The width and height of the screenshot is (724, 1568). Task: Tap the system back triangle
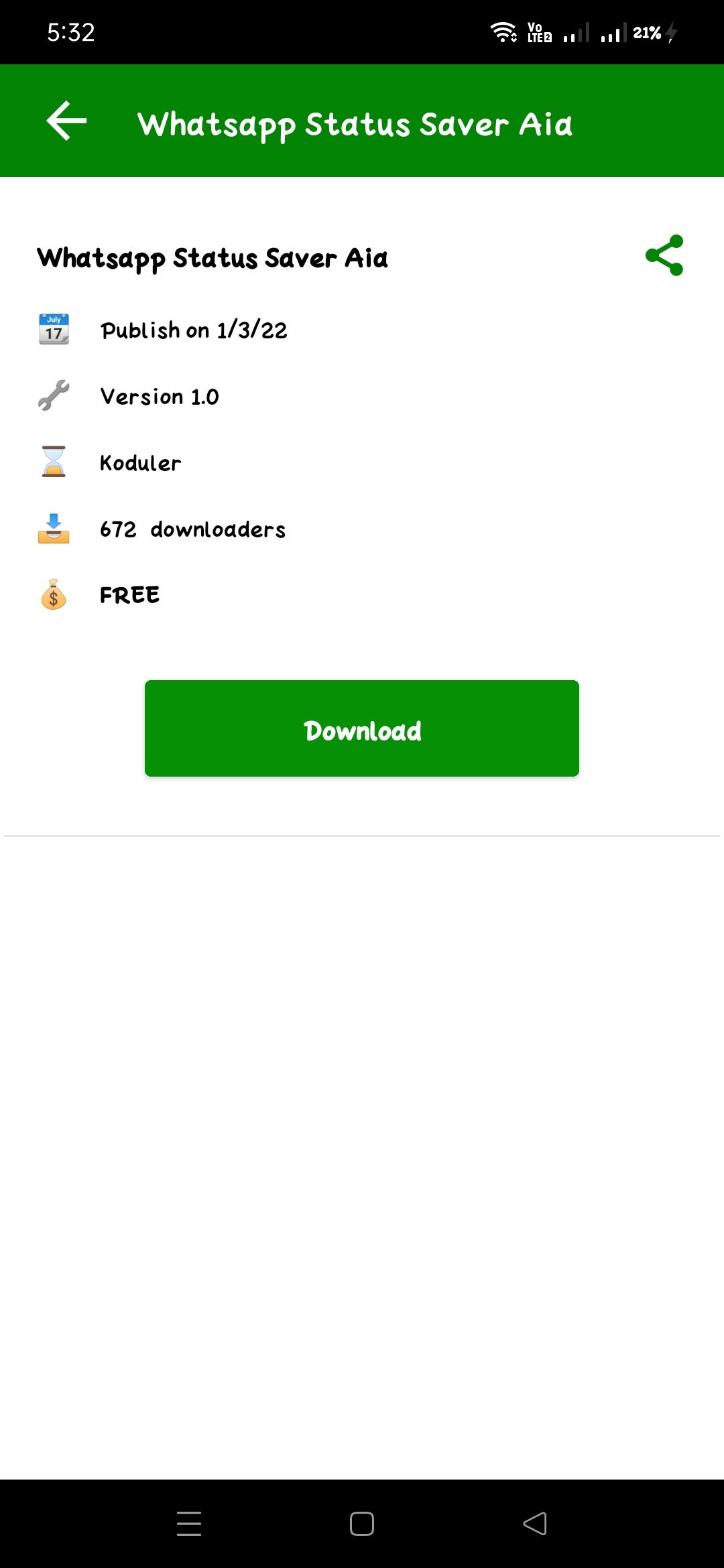pyautogui.click(x=535, y=1523)
